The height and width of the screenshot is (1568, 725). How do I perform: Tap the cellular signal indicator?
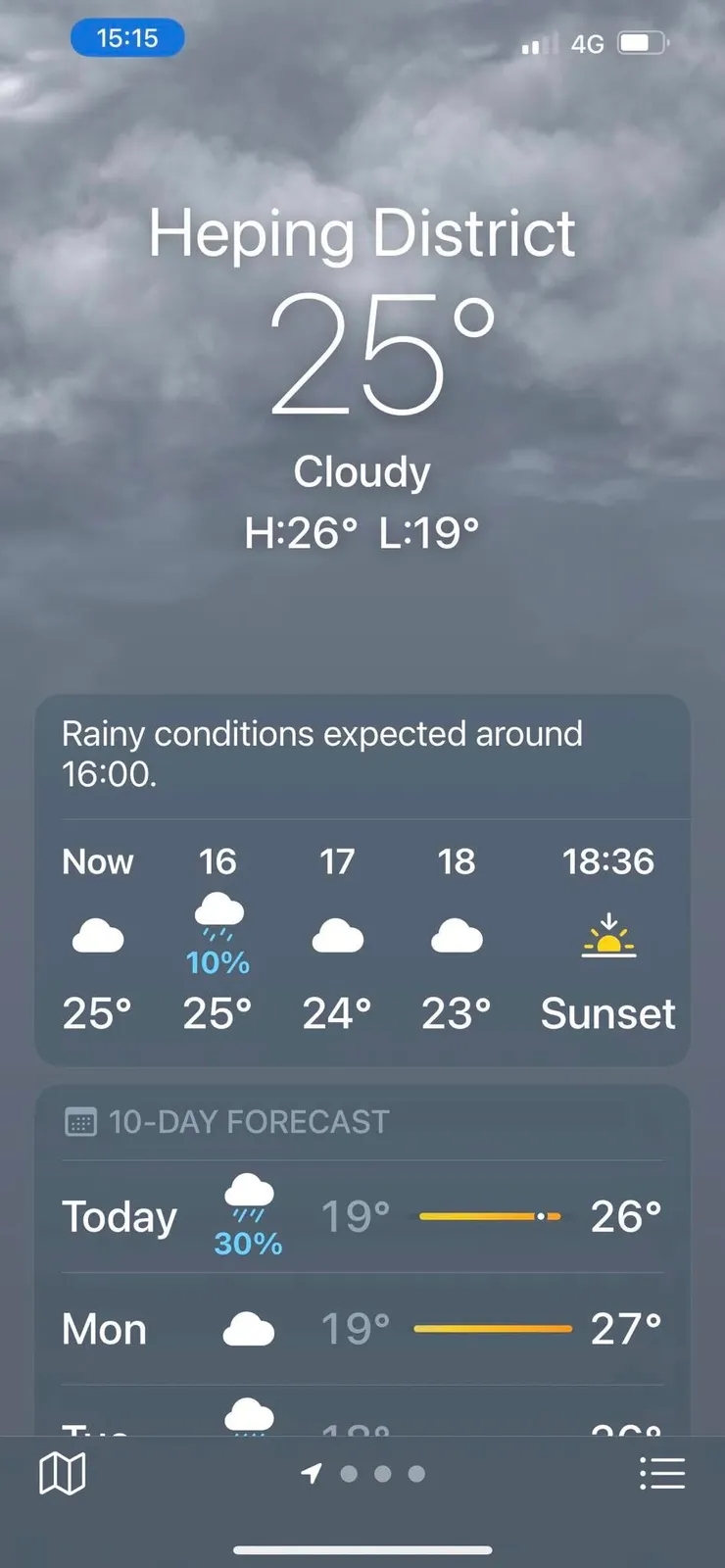[537, 41]
